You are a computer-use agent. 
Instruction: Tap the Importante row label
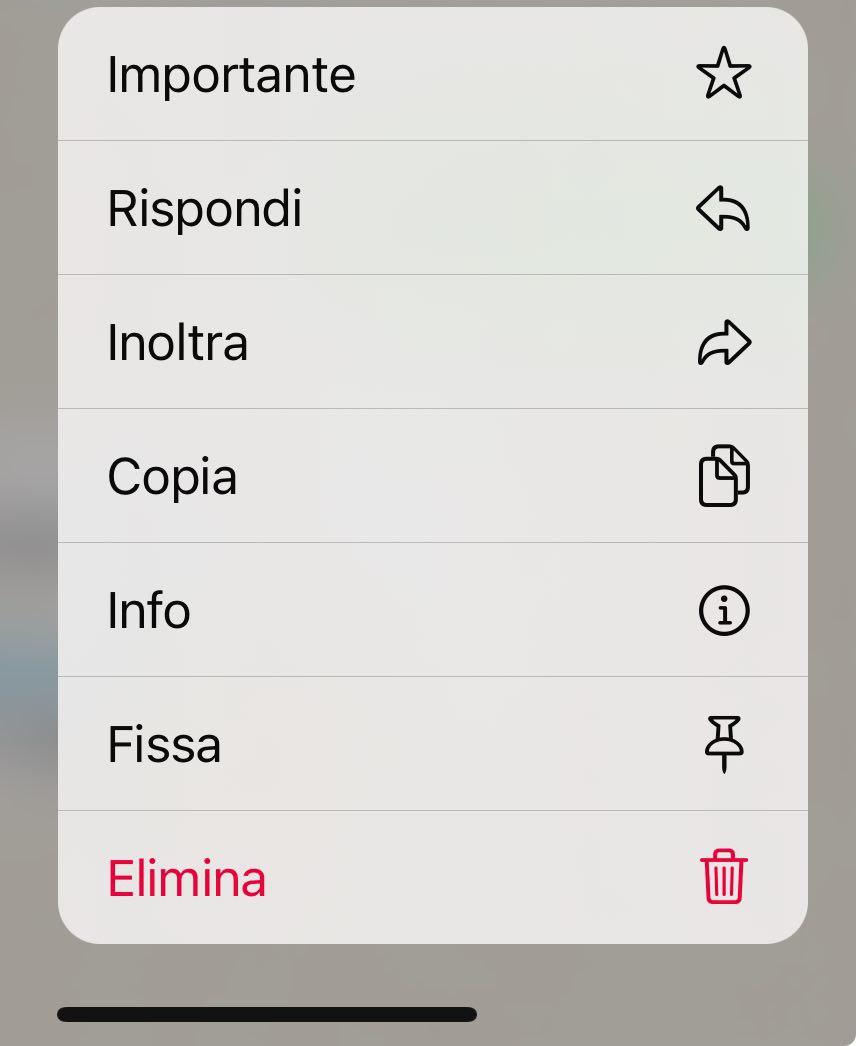coord(231,74)
